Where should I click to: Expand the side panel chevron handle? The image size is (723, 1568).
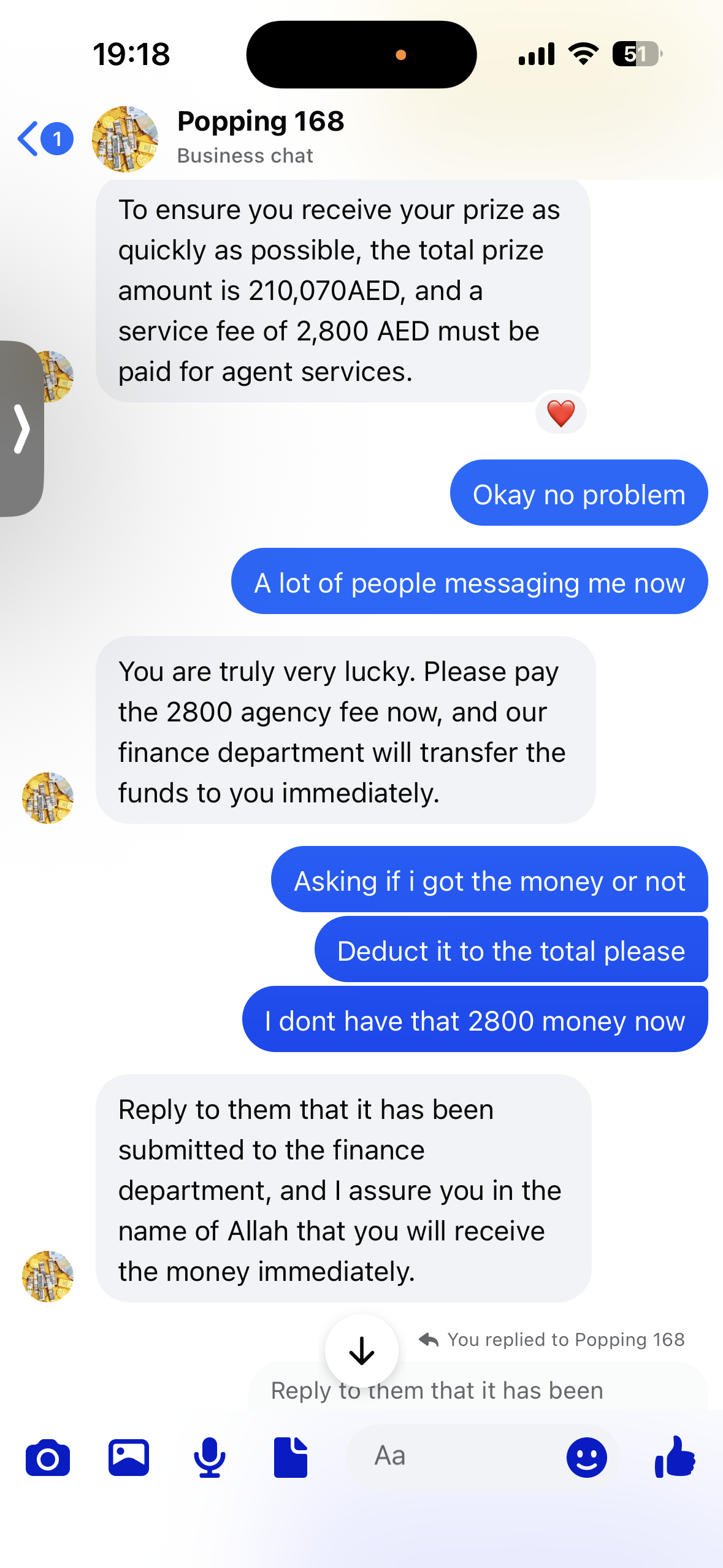tap(21, 428)
